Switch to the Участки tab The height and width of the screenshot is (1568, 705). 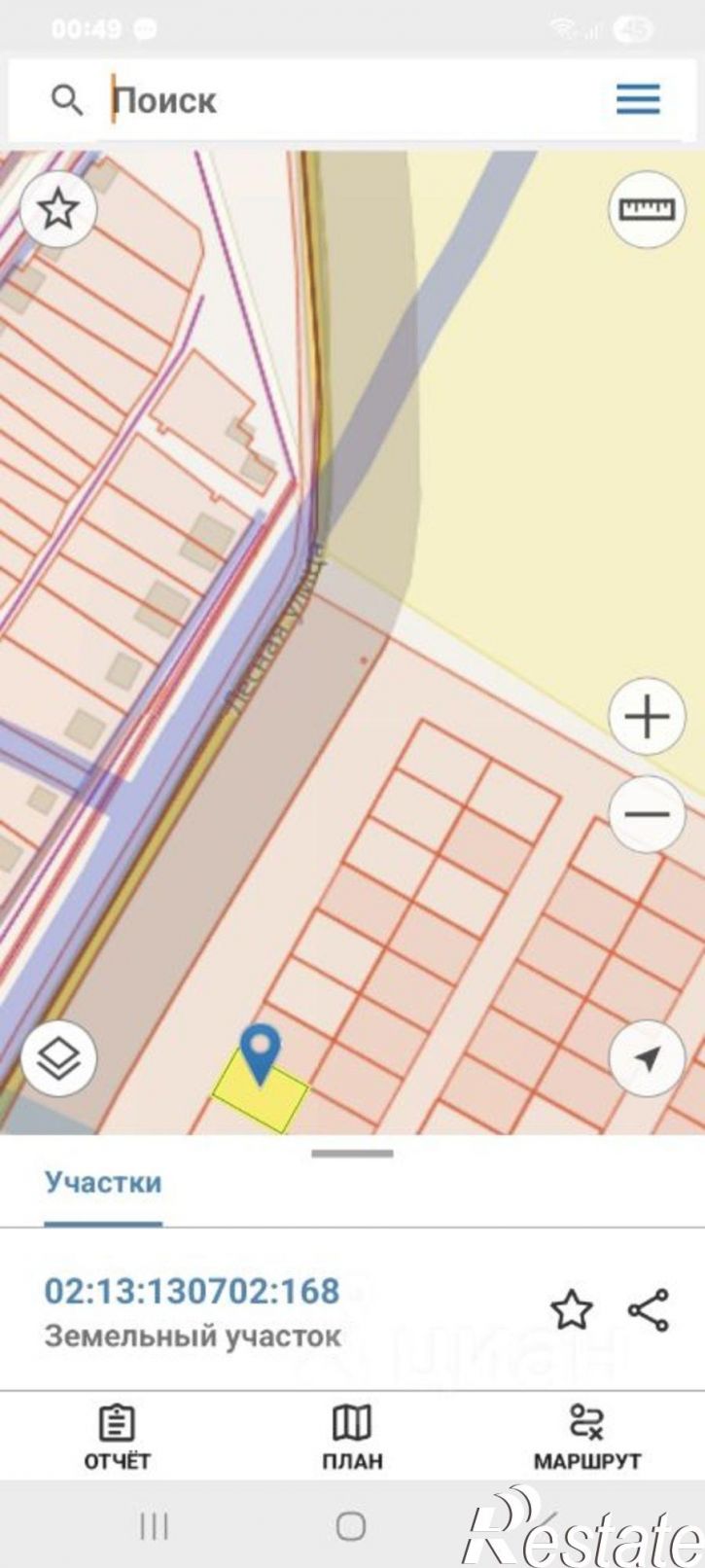103,1183
